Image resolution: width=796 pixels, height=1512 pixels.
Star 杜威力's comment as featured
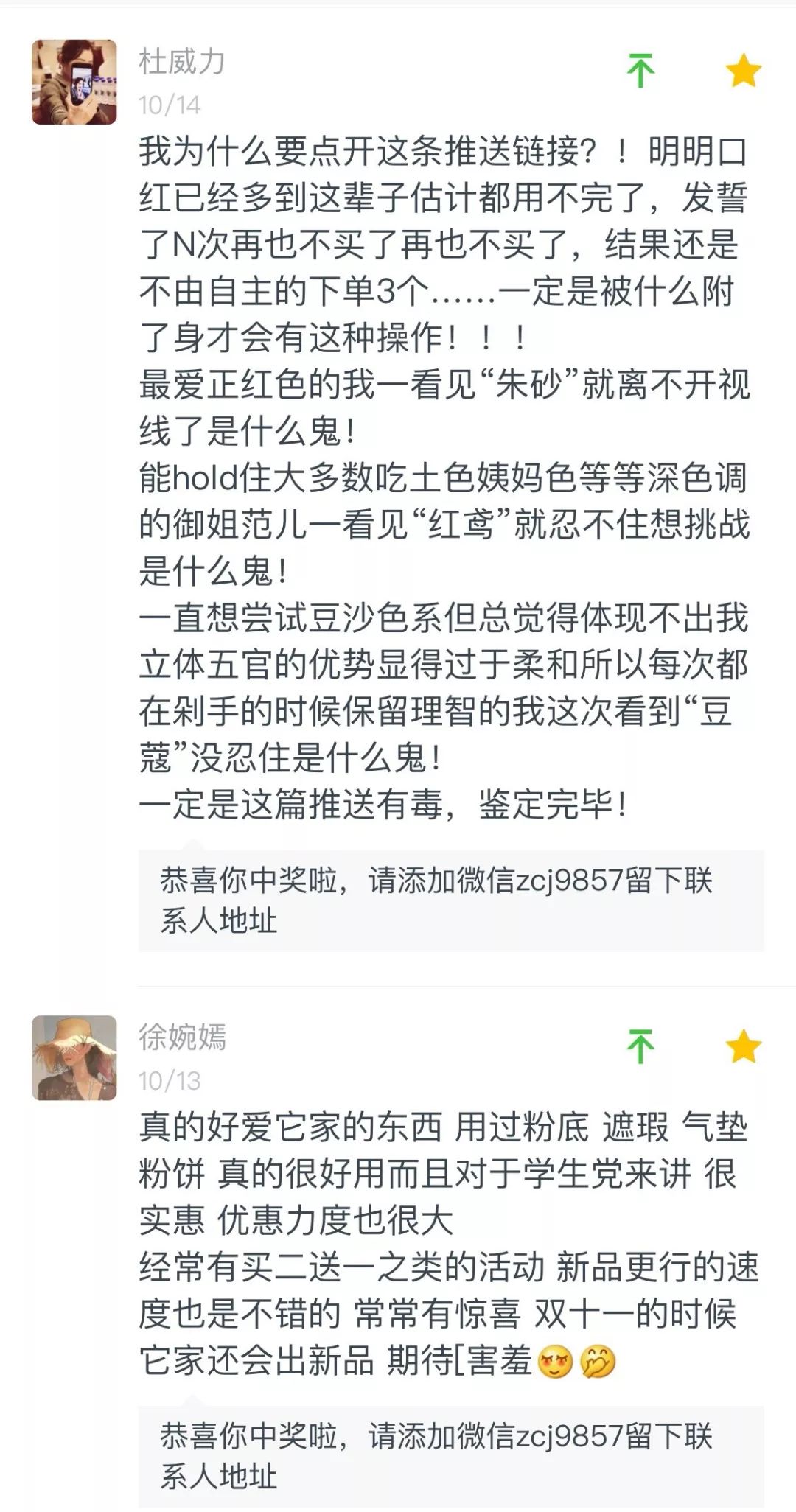click(x=743, y=71)
